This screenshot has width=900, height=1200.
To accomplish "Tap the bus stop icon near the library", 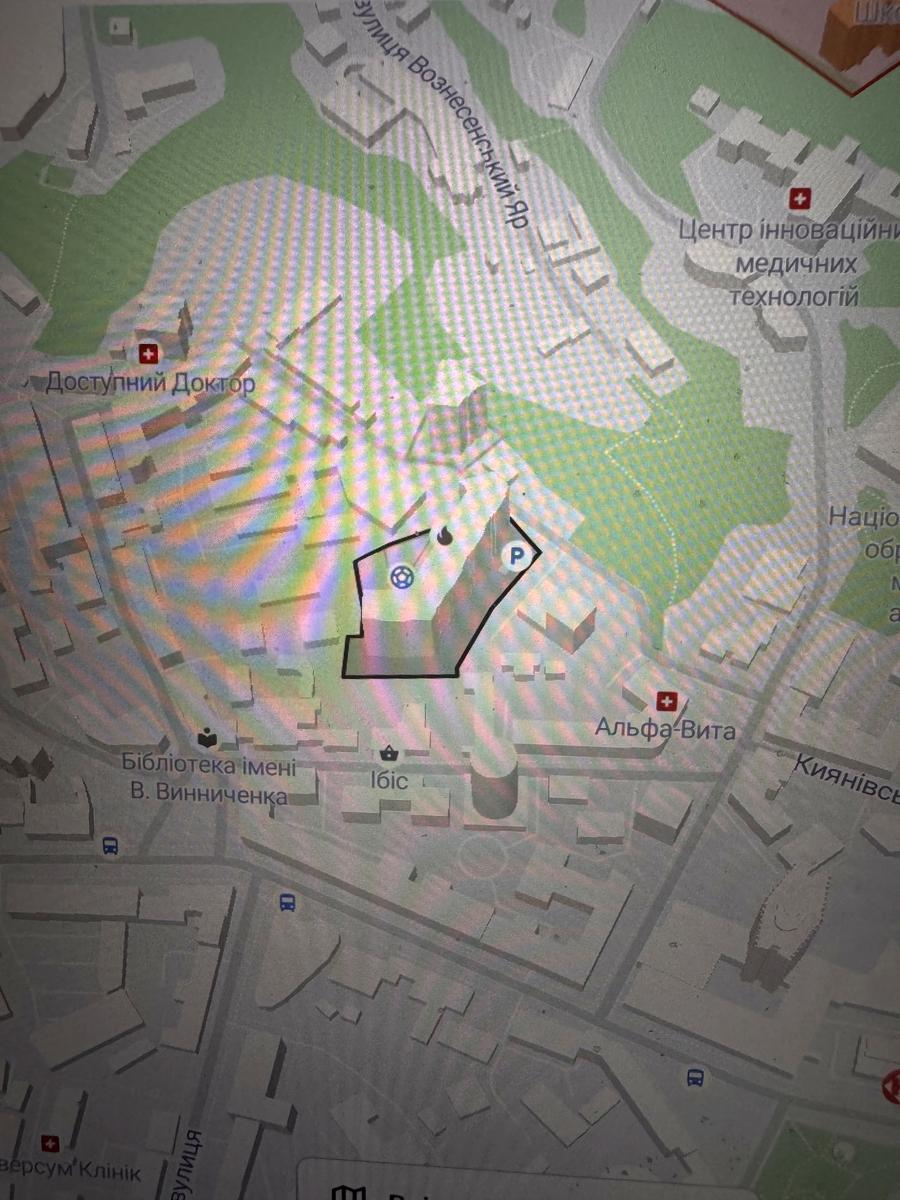I will click(x=111, y=845).
